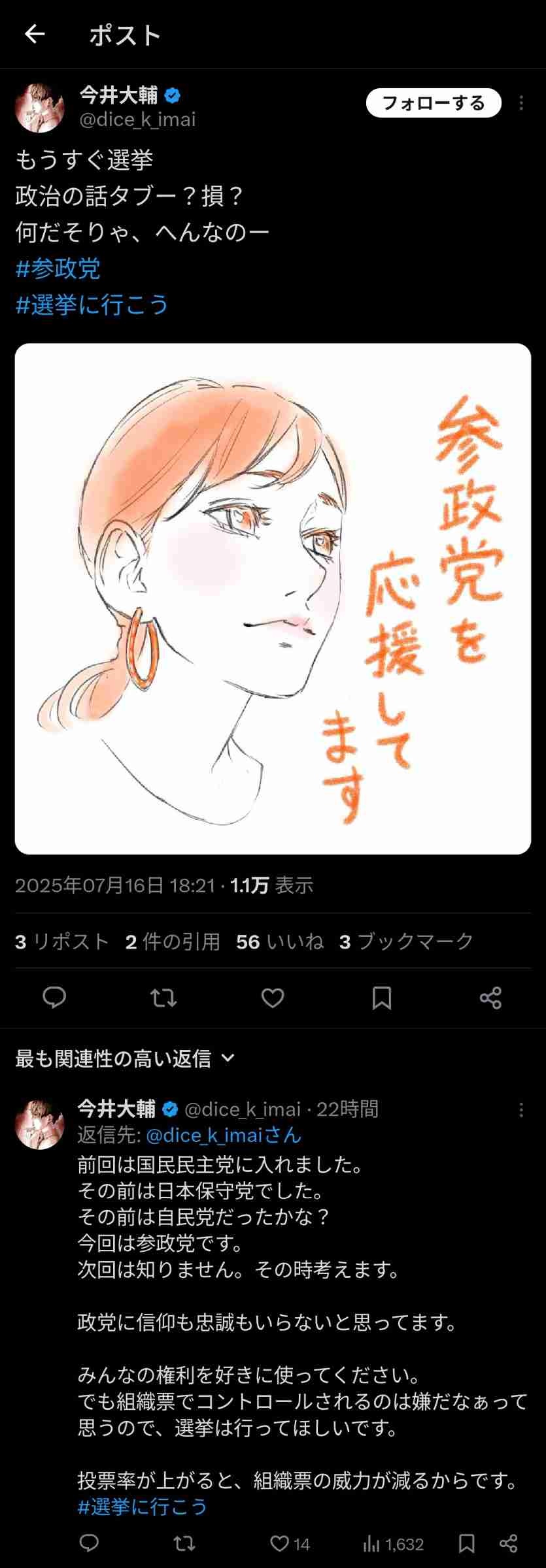Repost the main post

[x=163, y=998]
